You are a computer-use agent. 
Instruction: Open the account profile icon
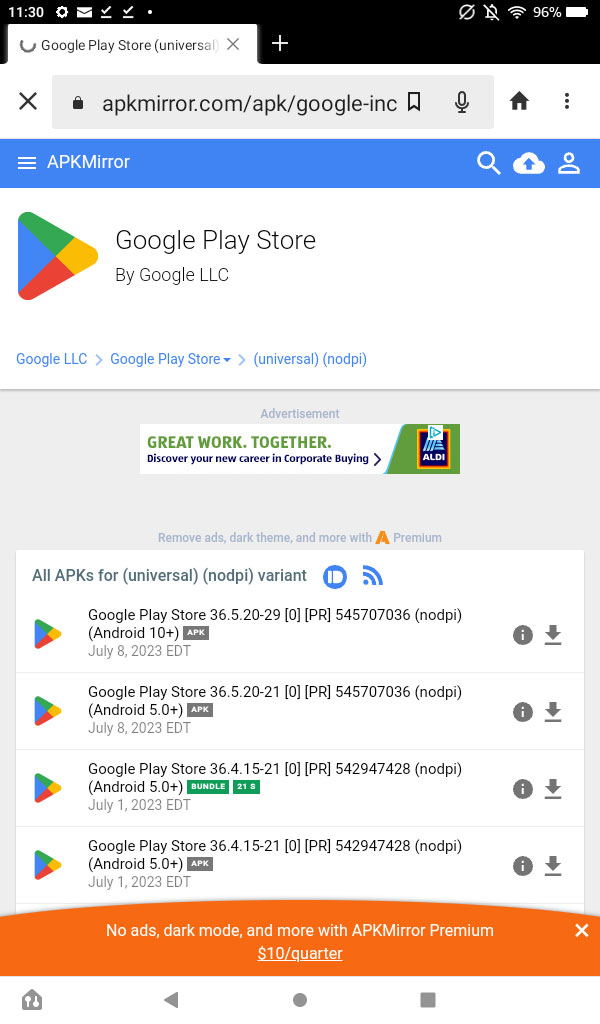[569, 163]
